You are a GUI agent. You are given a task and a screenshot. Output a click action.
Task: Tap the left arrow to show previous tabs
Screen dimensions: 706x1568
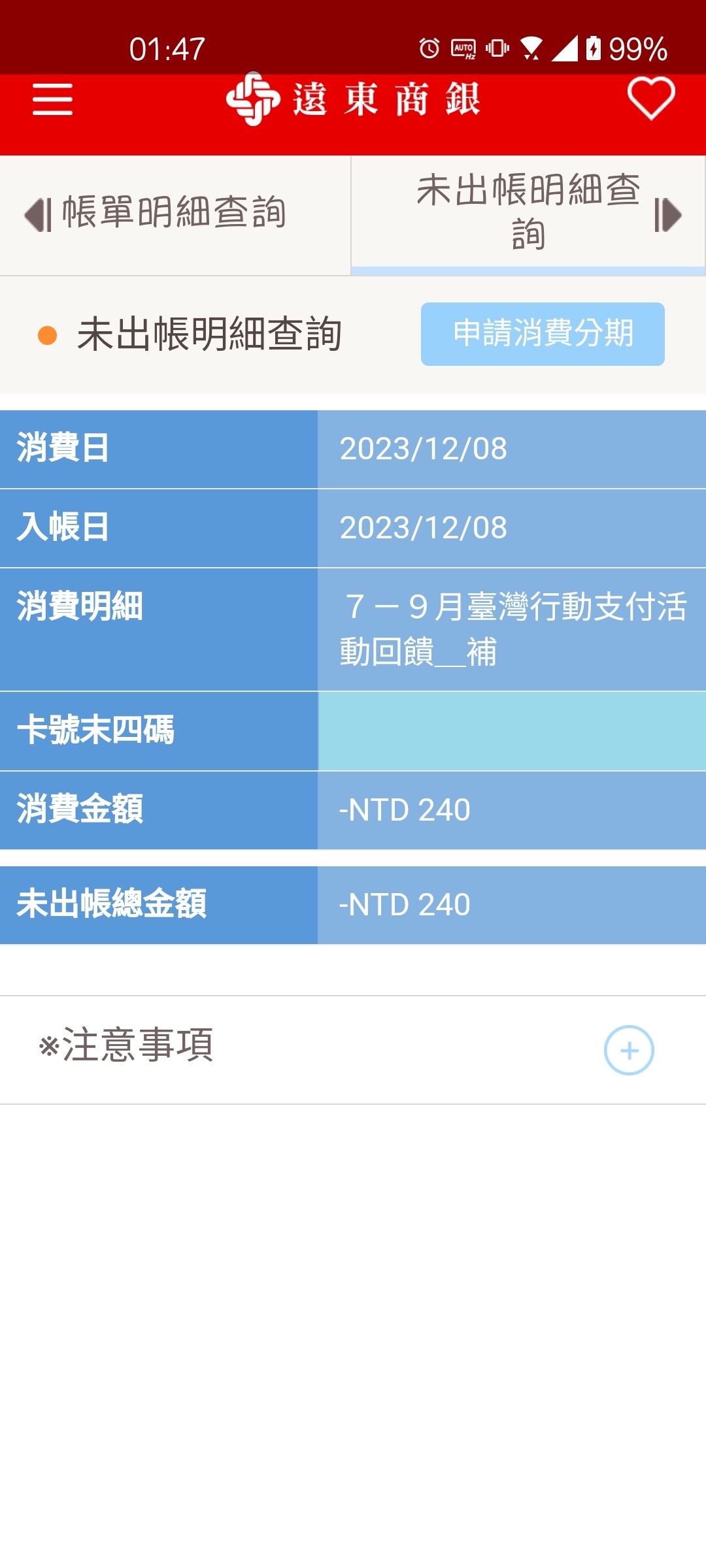click(37, 214)
